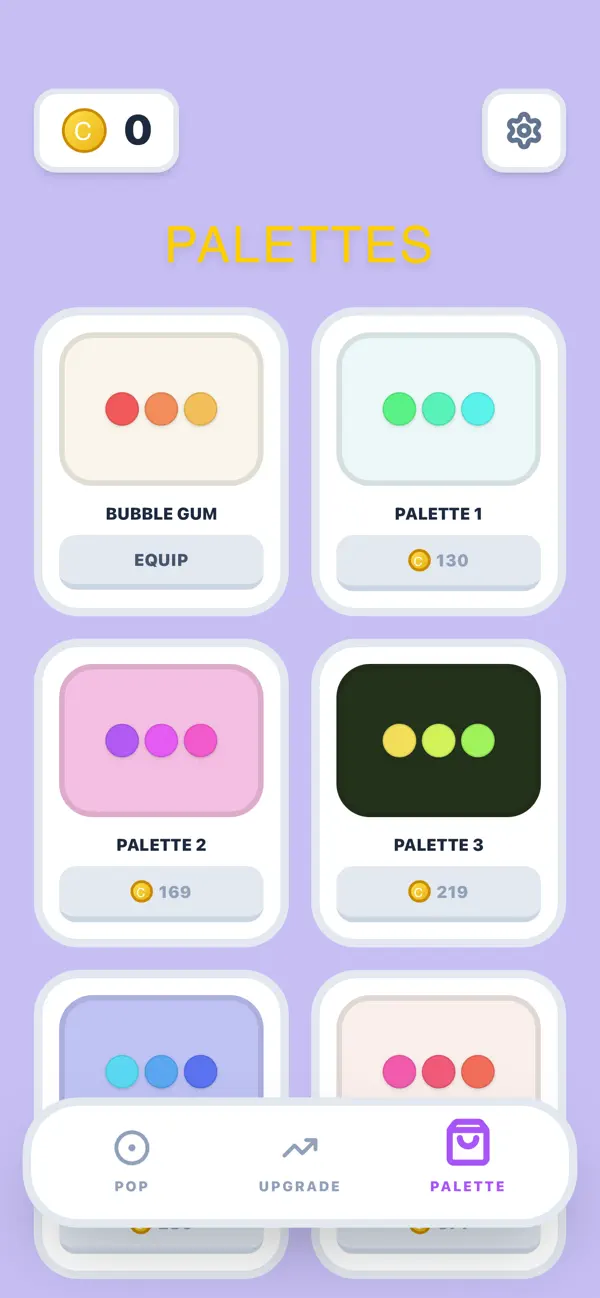Select the Palette tab

click(x=467, y=1161)
